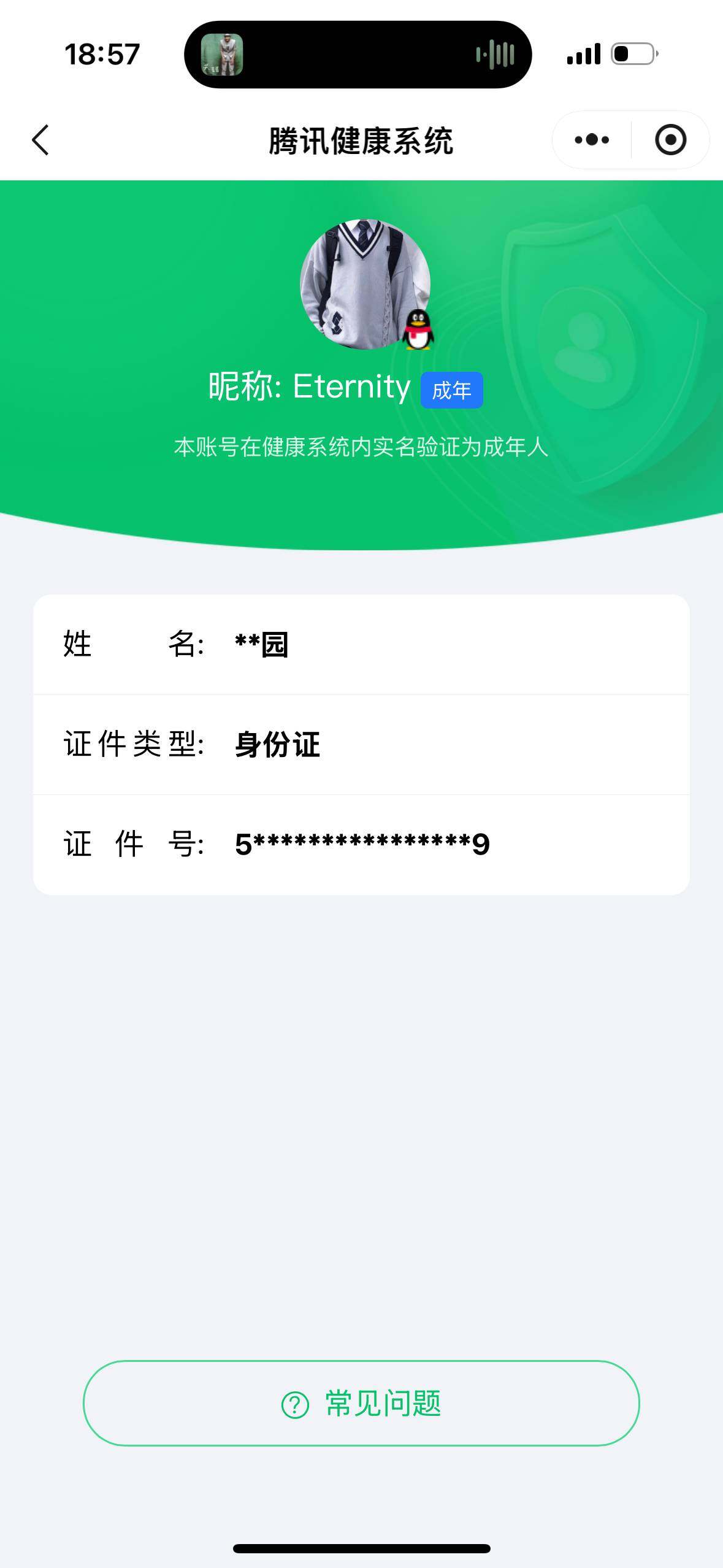Tap the battery indicator in the status bar

click(633, 54)
